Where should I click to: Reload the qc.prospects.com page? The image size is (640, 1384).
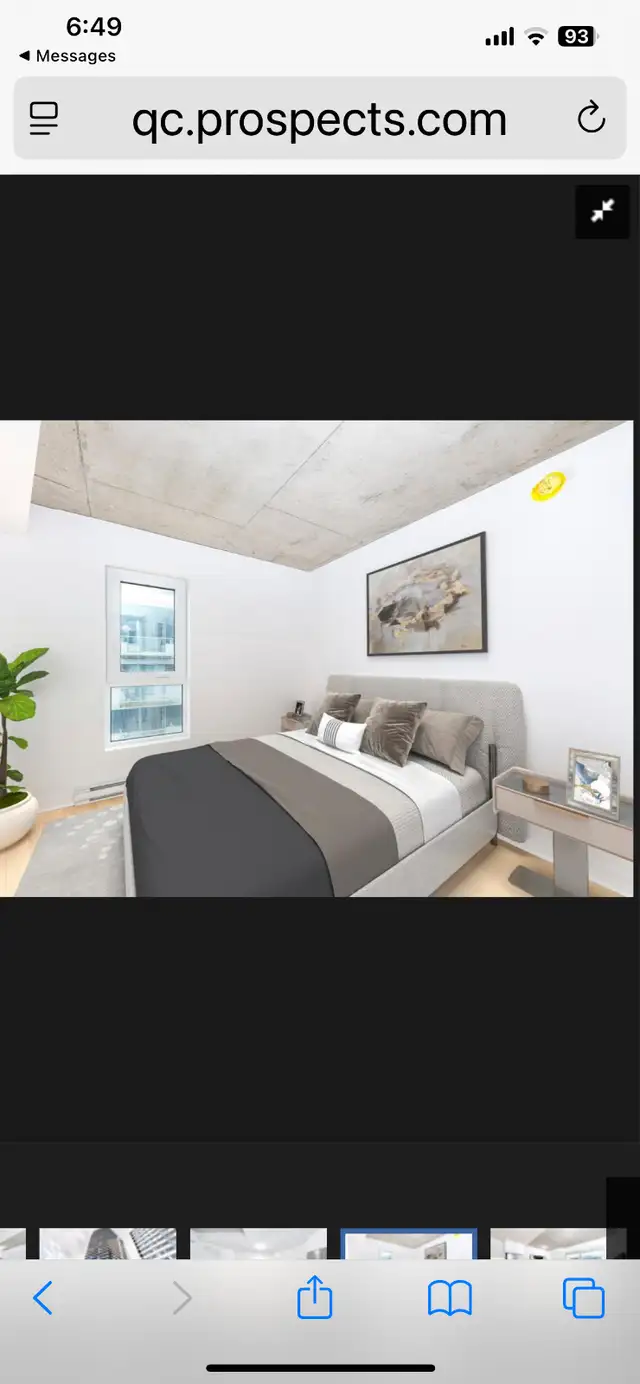(592, 118)
